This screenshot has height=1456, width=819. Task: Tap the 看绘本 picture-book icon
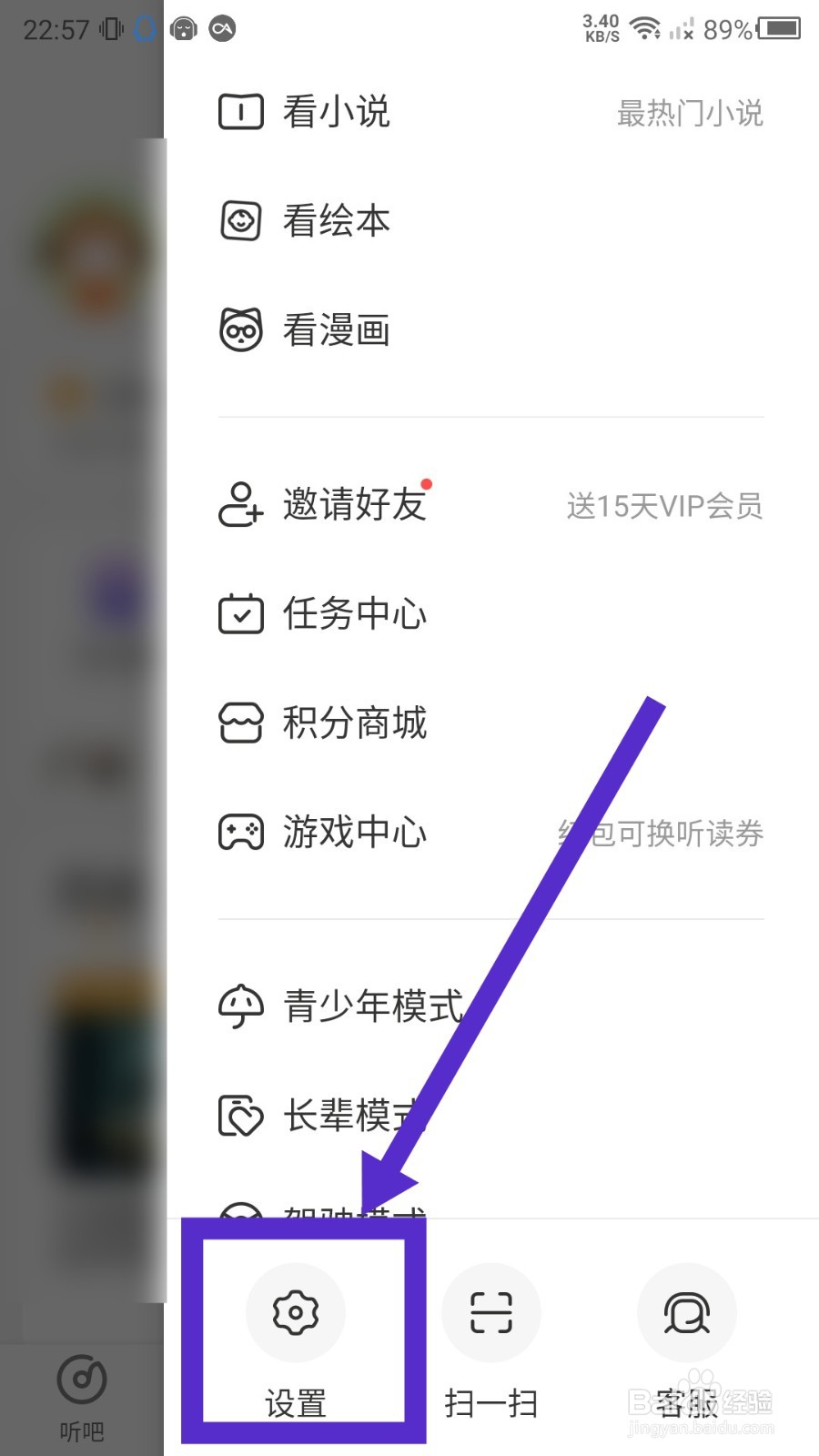(239, 220)
